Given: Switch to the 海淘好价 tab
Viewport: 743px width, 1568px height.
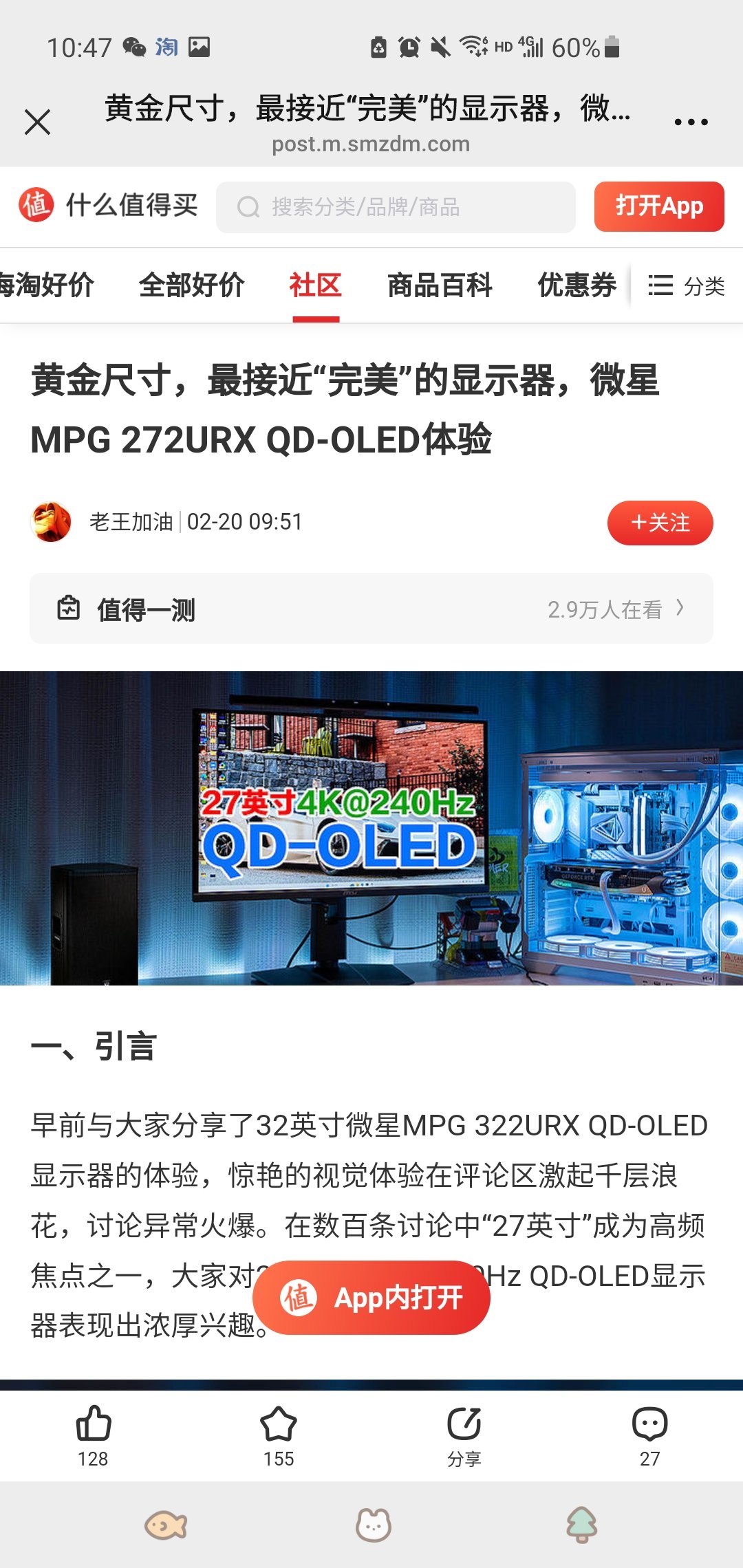Looking at the screenshot, I should (47, 285).
